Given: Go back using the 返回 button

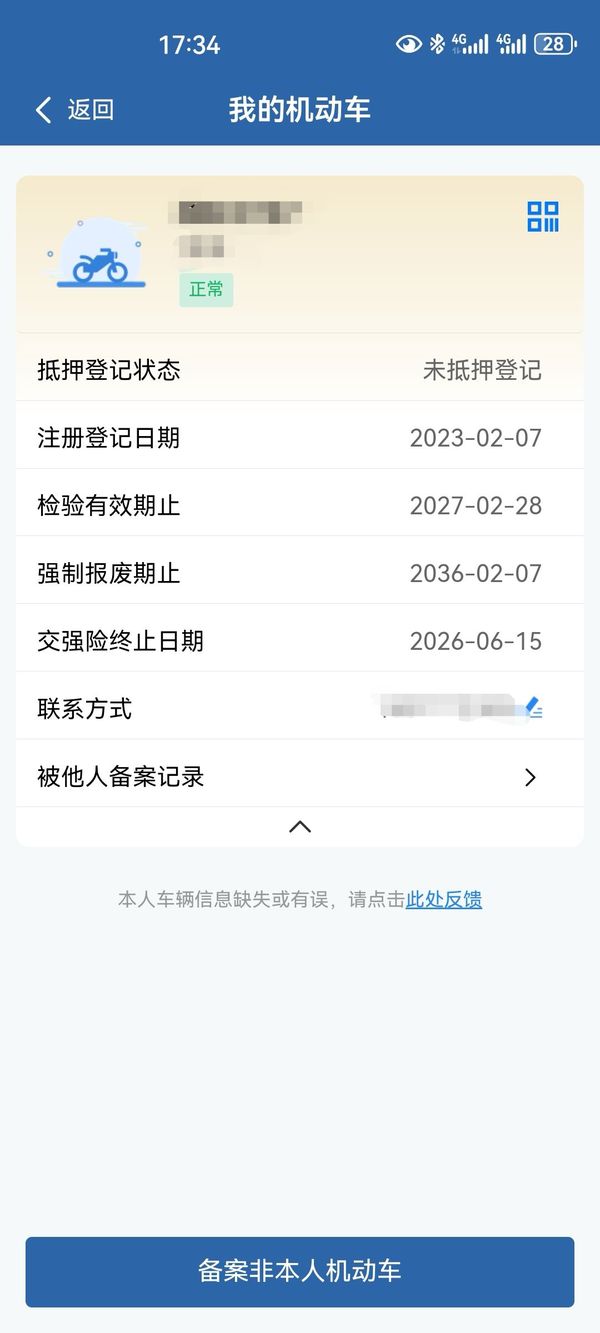Looking at the screenshot, I should [x=75, y=110].
